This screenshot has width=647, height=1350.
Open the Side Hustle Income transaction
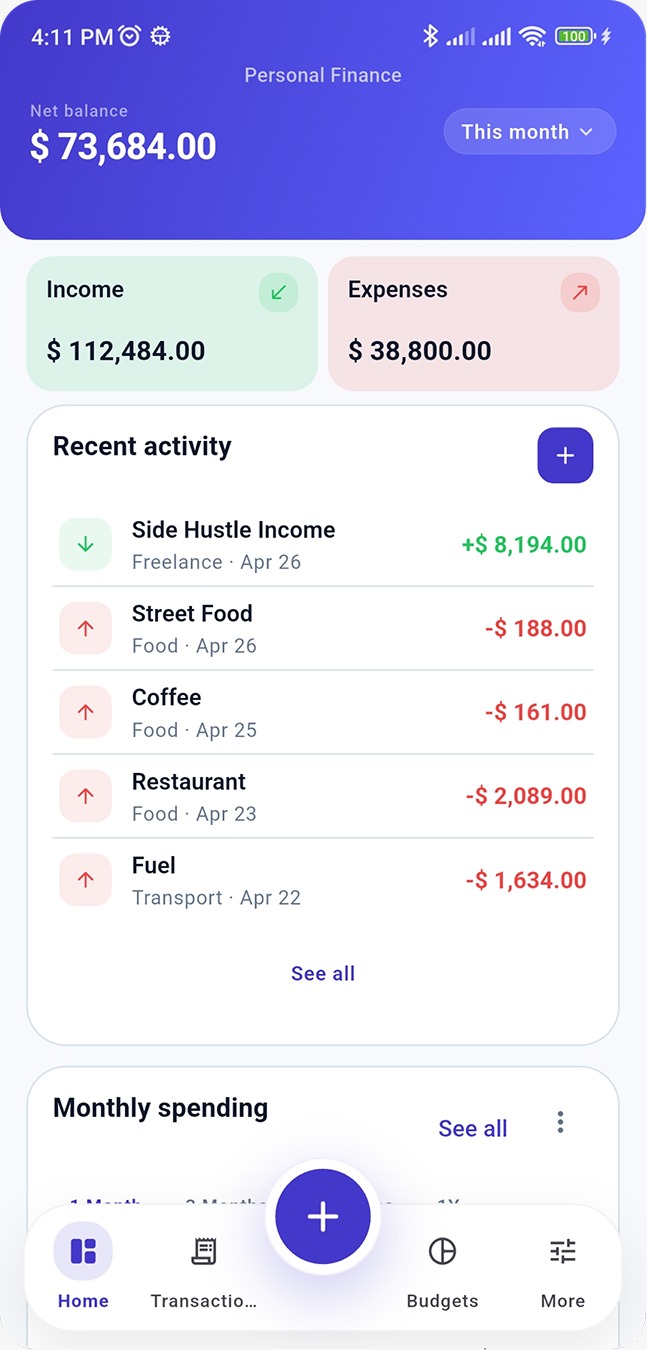(x=323, y=545)
